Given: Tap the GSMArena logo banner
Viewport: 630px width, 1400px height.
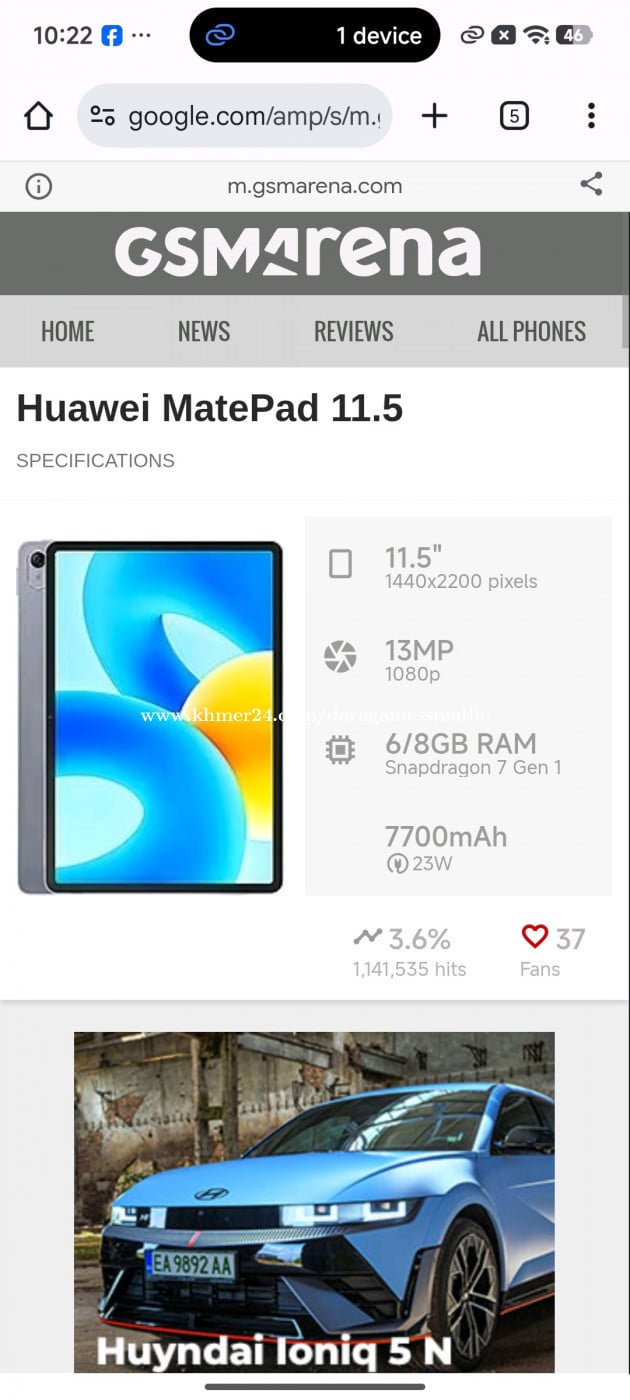Looking at the screenshot, I should pos(298,252).
